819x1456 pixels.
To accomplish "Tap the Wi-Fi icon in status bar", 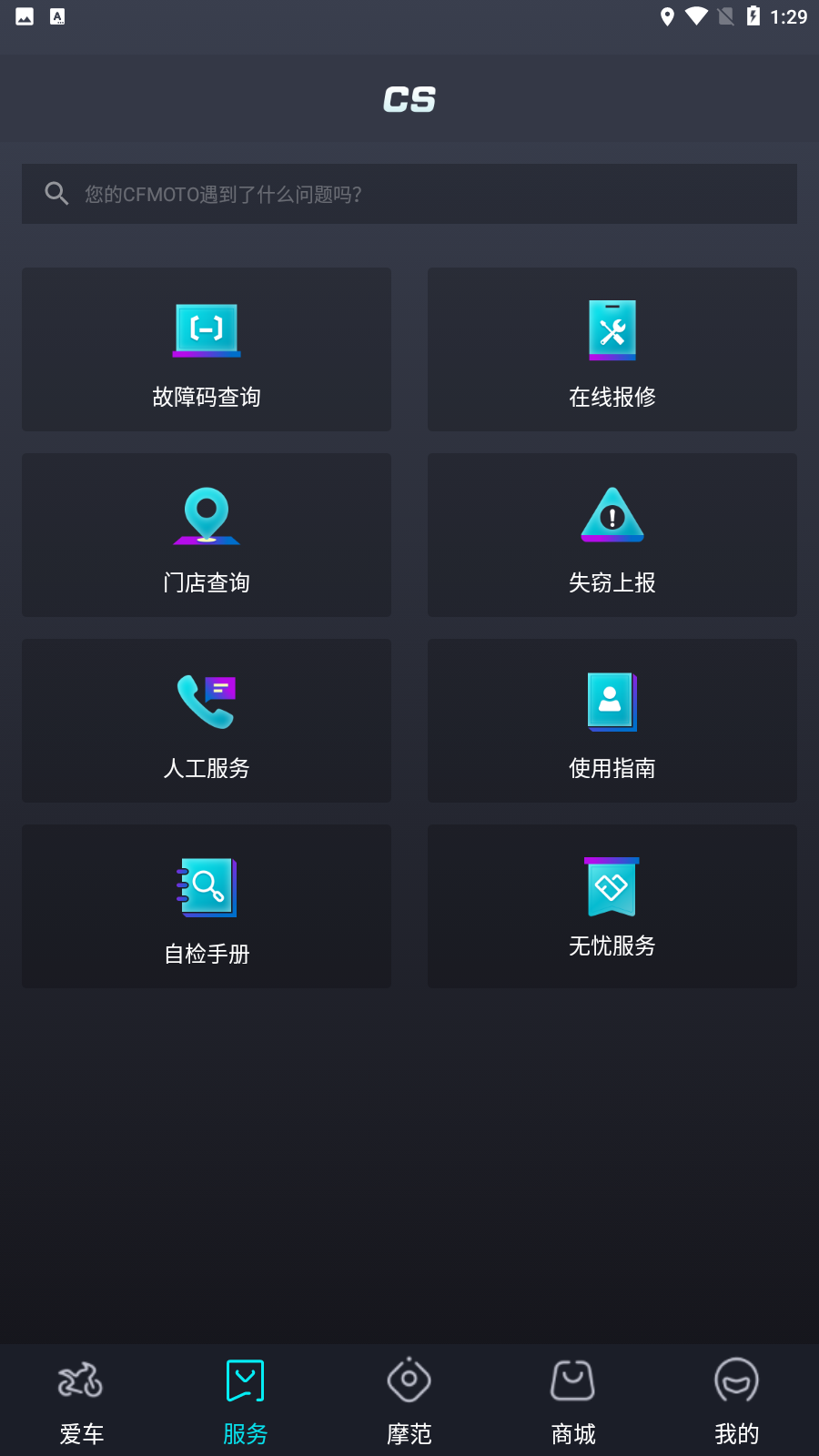I will [x=698, y=15].
